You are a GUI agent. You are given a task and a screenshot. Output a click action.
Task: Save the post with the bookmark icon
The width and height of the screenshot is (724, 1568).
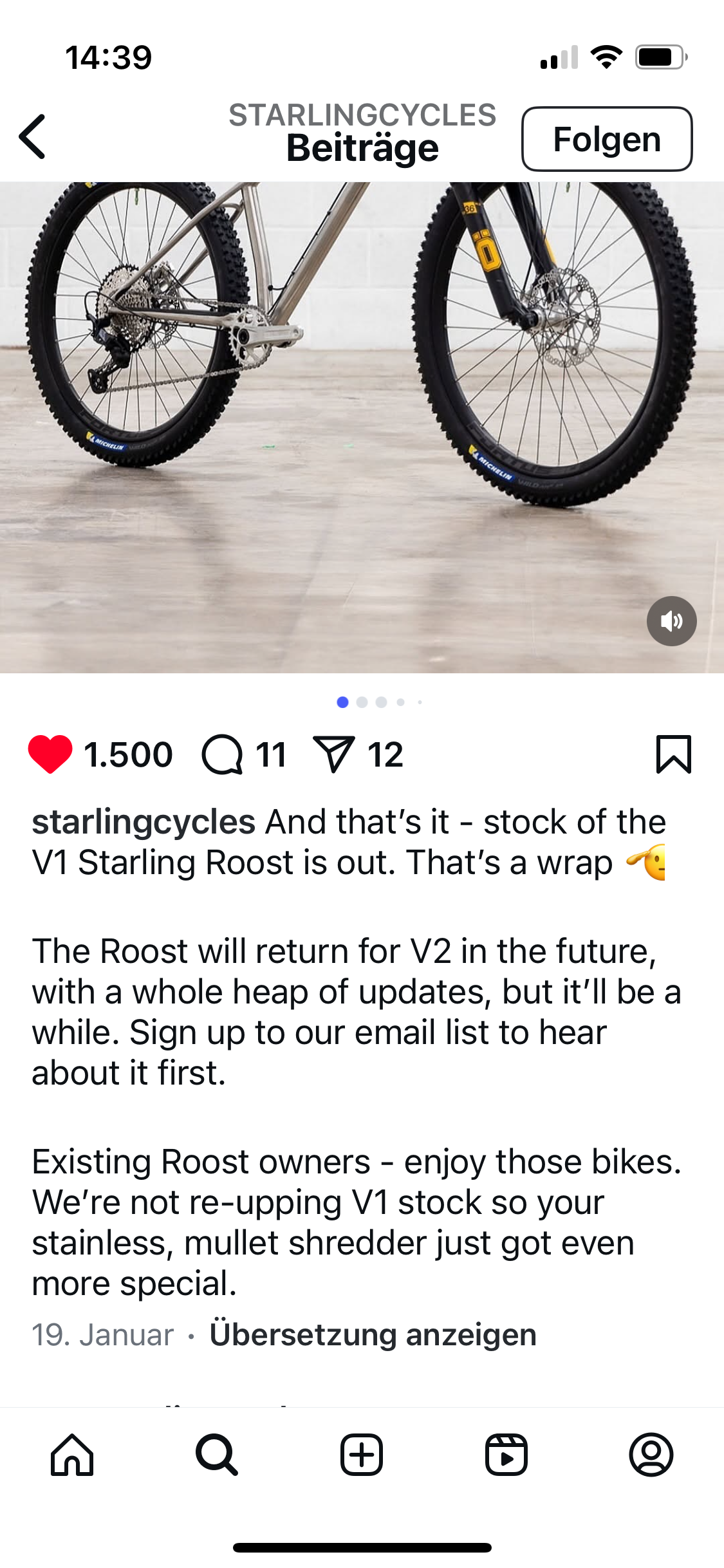[673, 754]
